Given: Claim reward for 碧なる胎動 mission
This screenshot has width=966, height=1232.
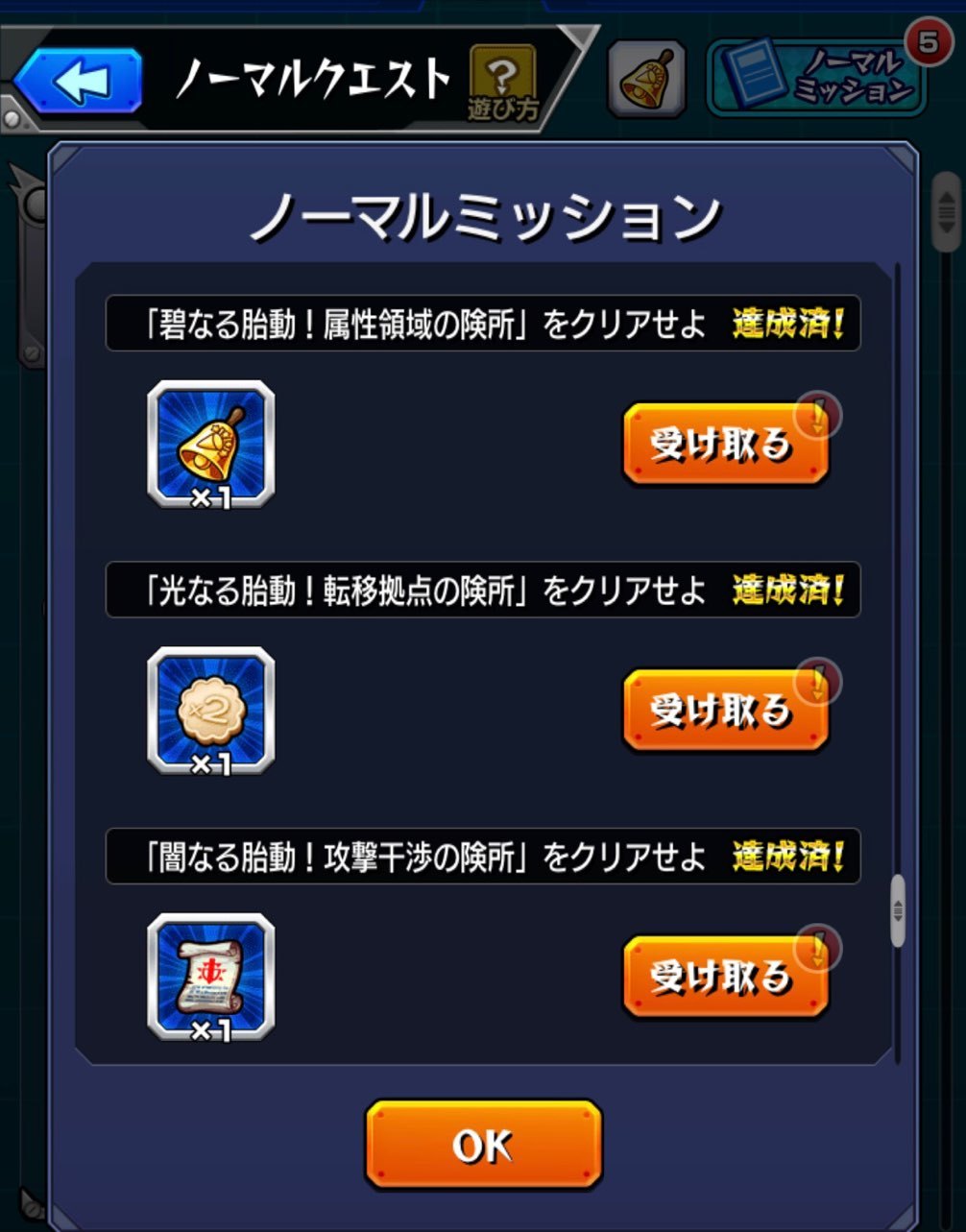Looking at the screenshot, I should 725,445.
